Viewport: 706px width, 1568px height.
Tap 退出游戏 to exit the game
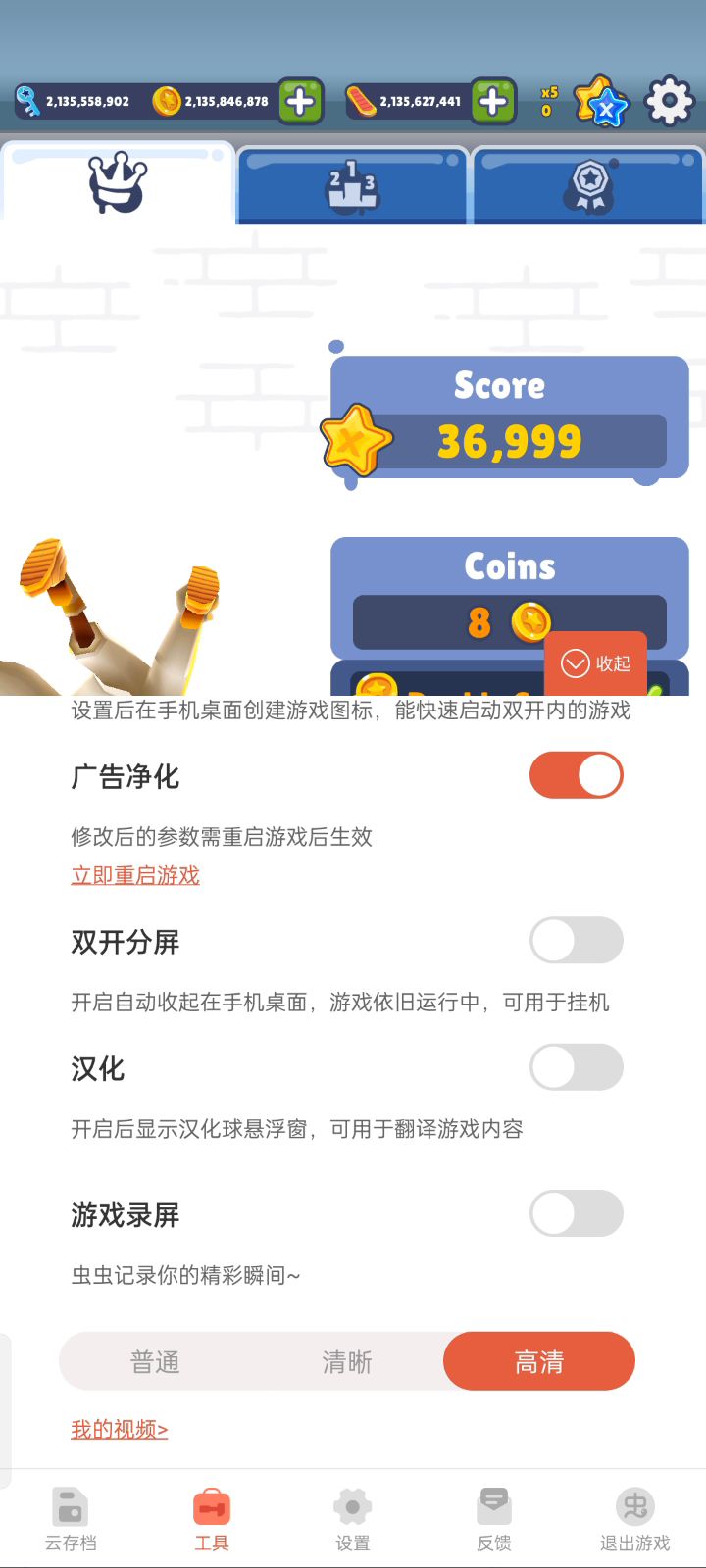coord(634,1519)
